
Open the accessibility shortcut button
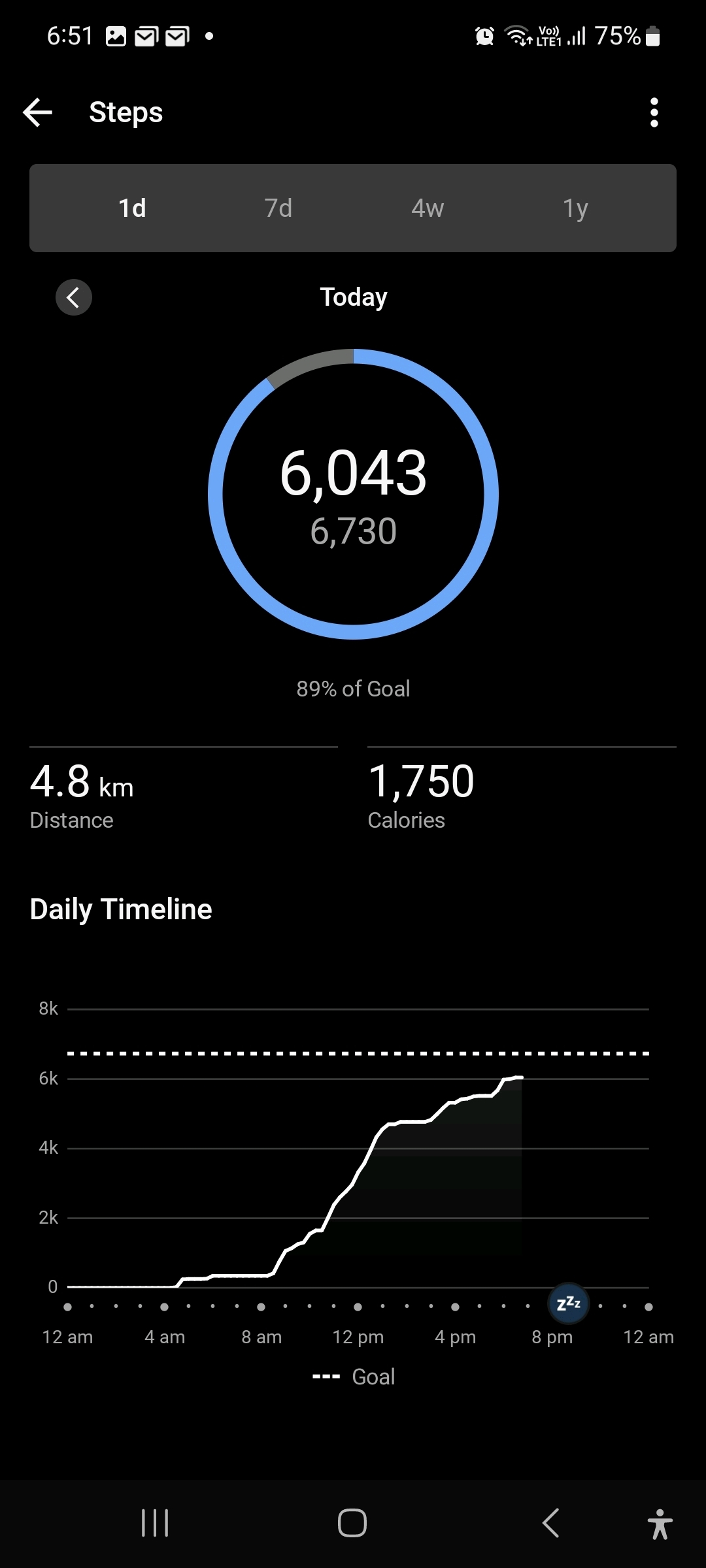pyautogui.click(x=660, y=1523)
